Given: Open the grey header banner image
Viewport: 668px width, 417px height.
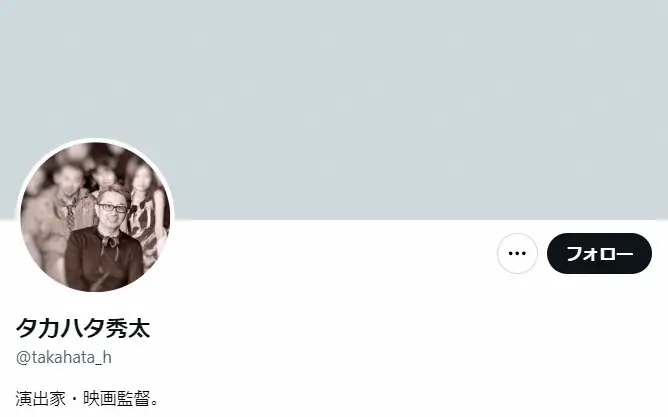Looking at the screenshot, I should coord(400,100).
